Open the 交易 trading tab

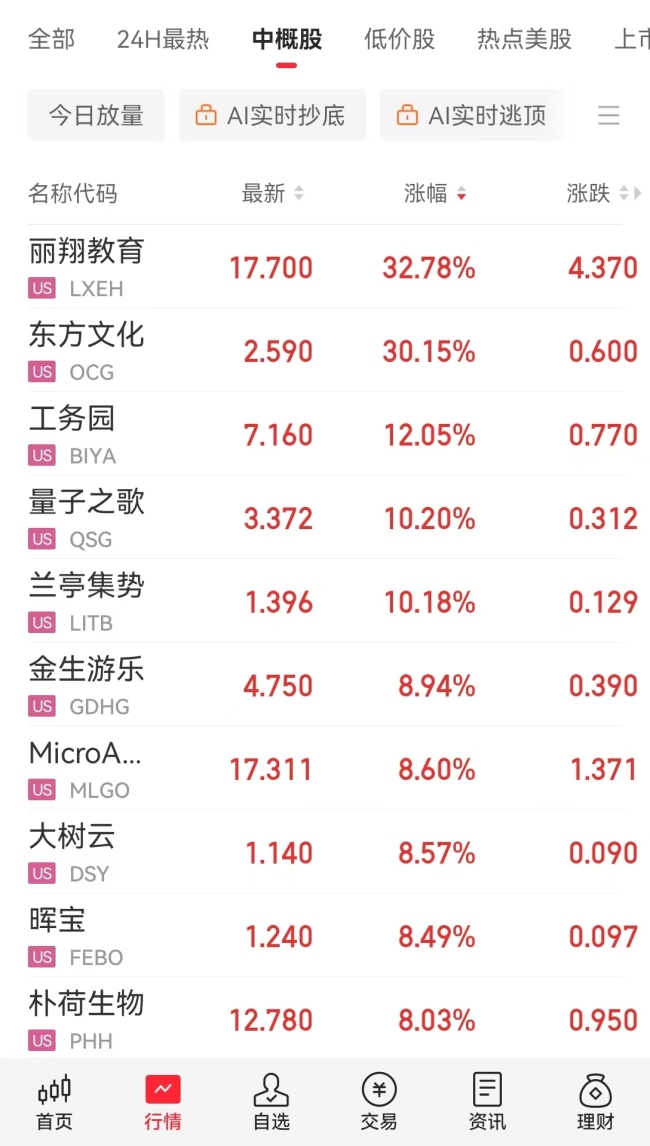(379, 1101)
